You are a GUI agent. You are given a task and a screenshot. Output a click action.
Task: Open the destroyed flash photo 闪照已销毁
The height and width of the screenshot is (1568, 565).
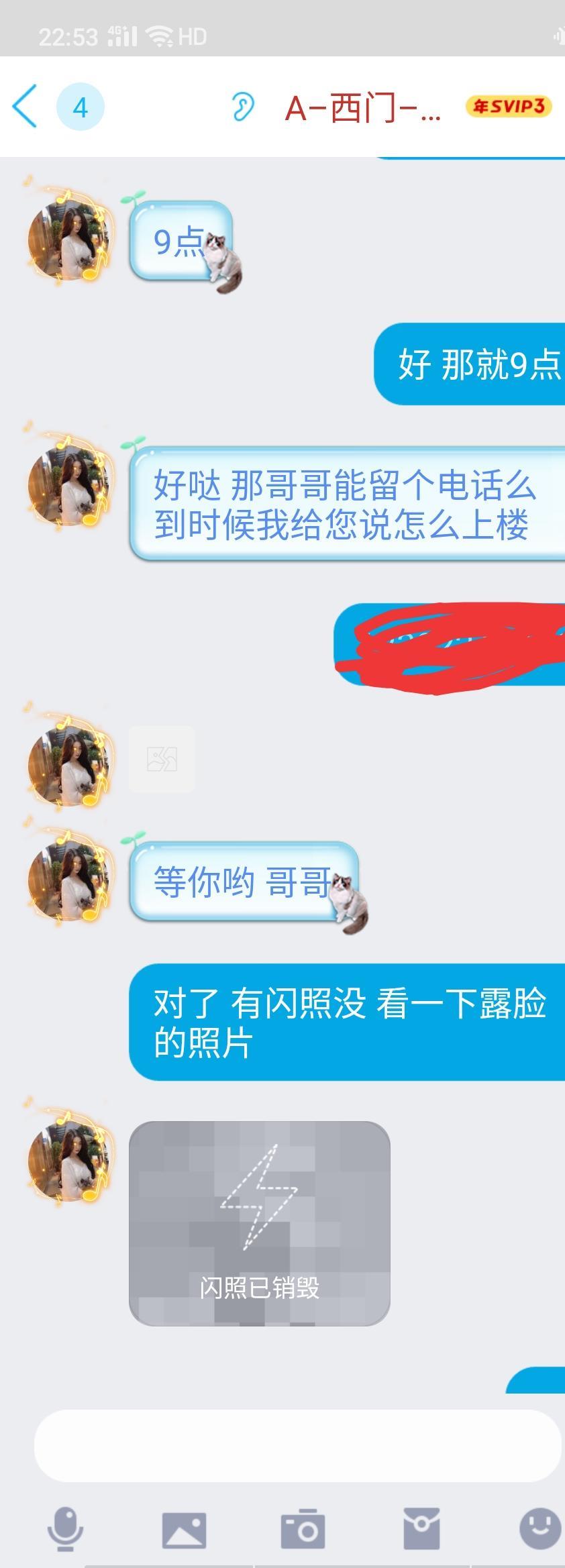[259, 1222]
